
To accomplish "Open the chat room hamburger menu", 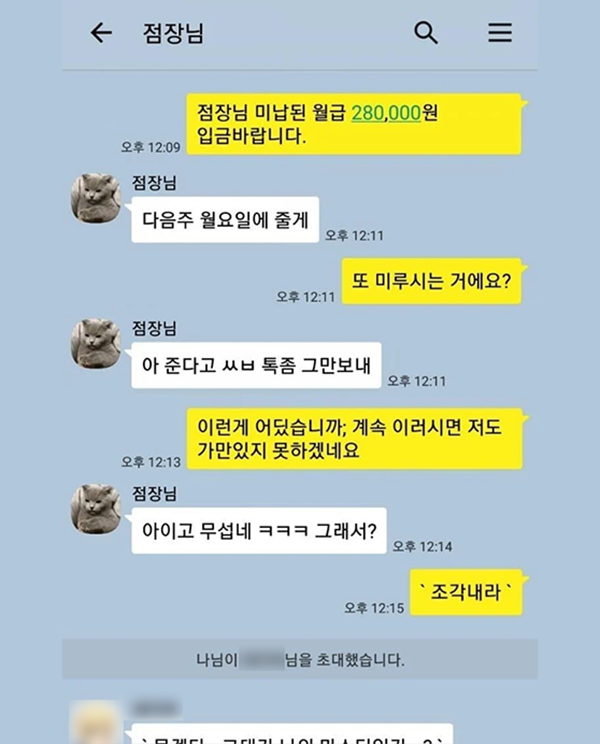I will tap(499, 33).
